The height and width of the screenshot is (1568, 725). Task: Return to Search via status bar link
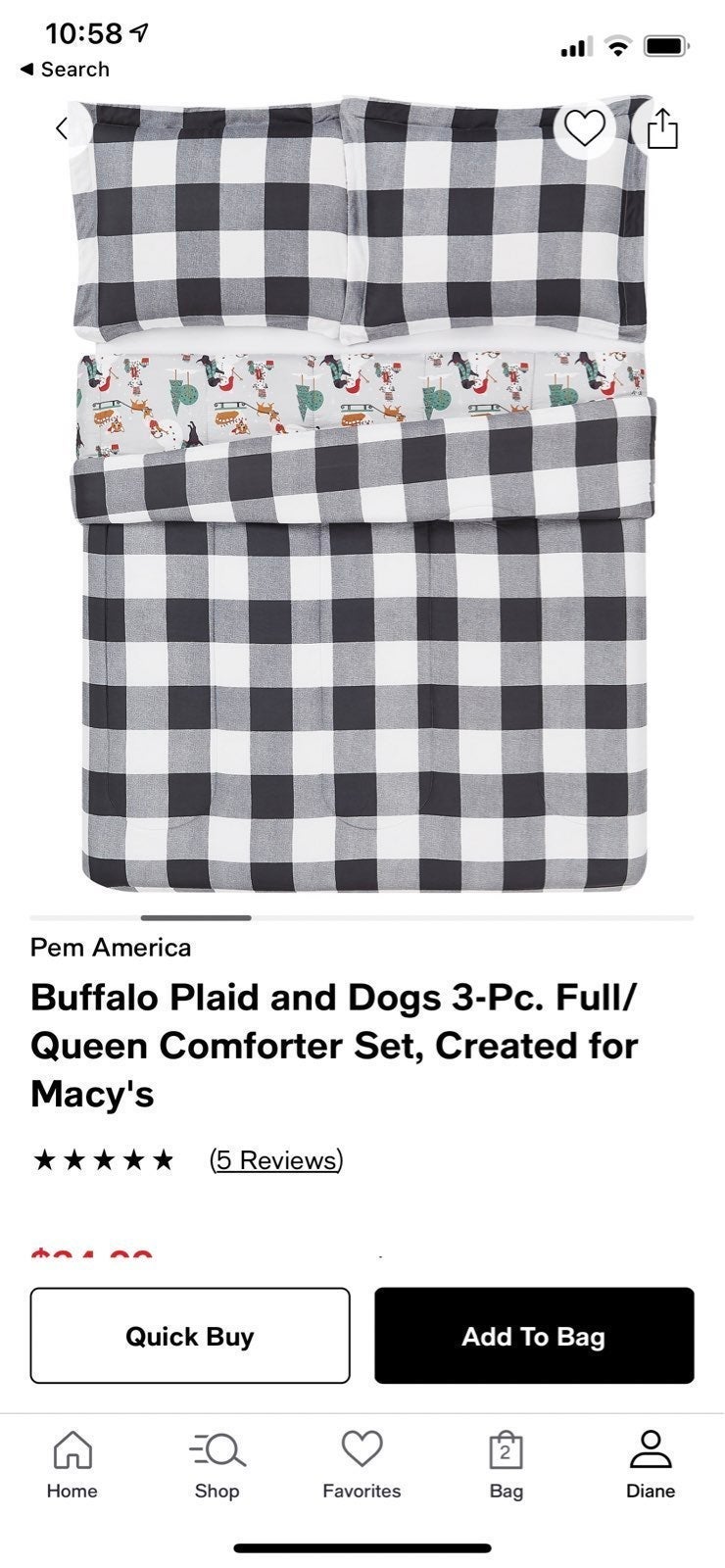65,70
